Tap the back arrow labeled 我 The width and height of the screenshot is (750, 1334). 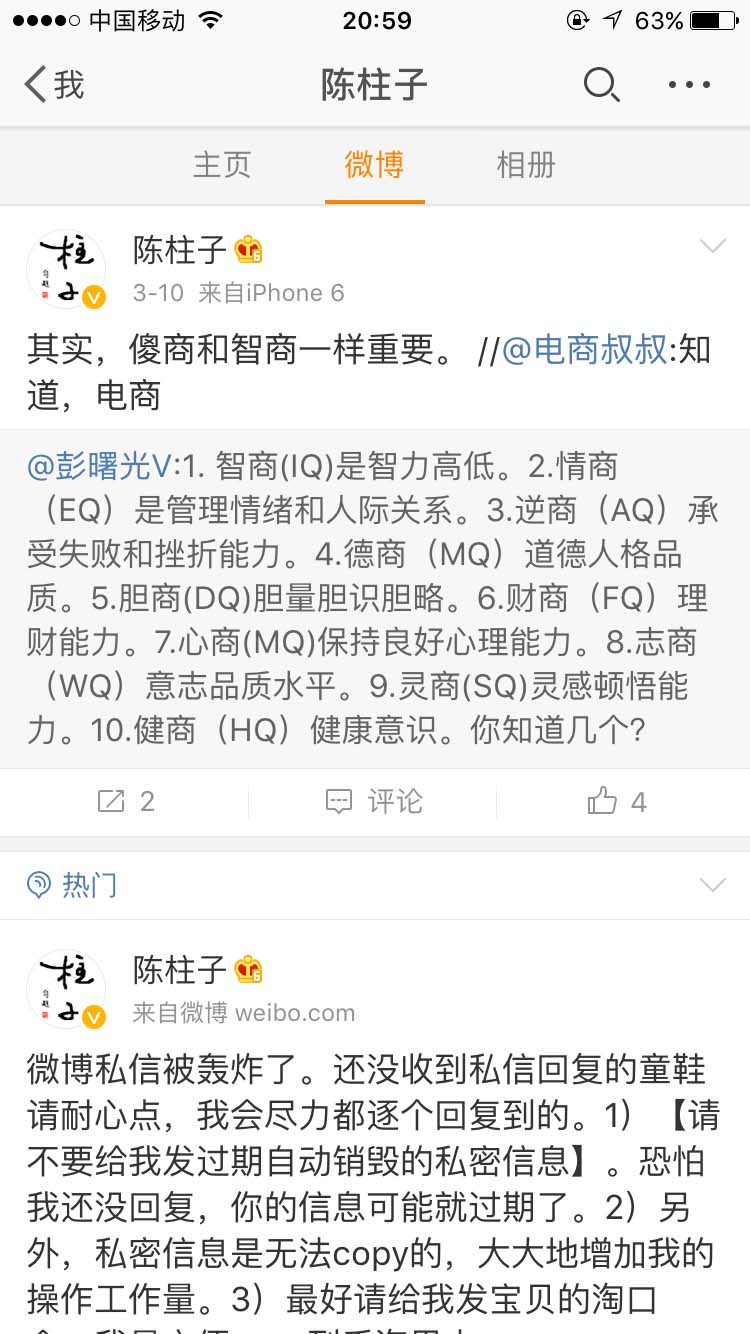pos(48,86)
